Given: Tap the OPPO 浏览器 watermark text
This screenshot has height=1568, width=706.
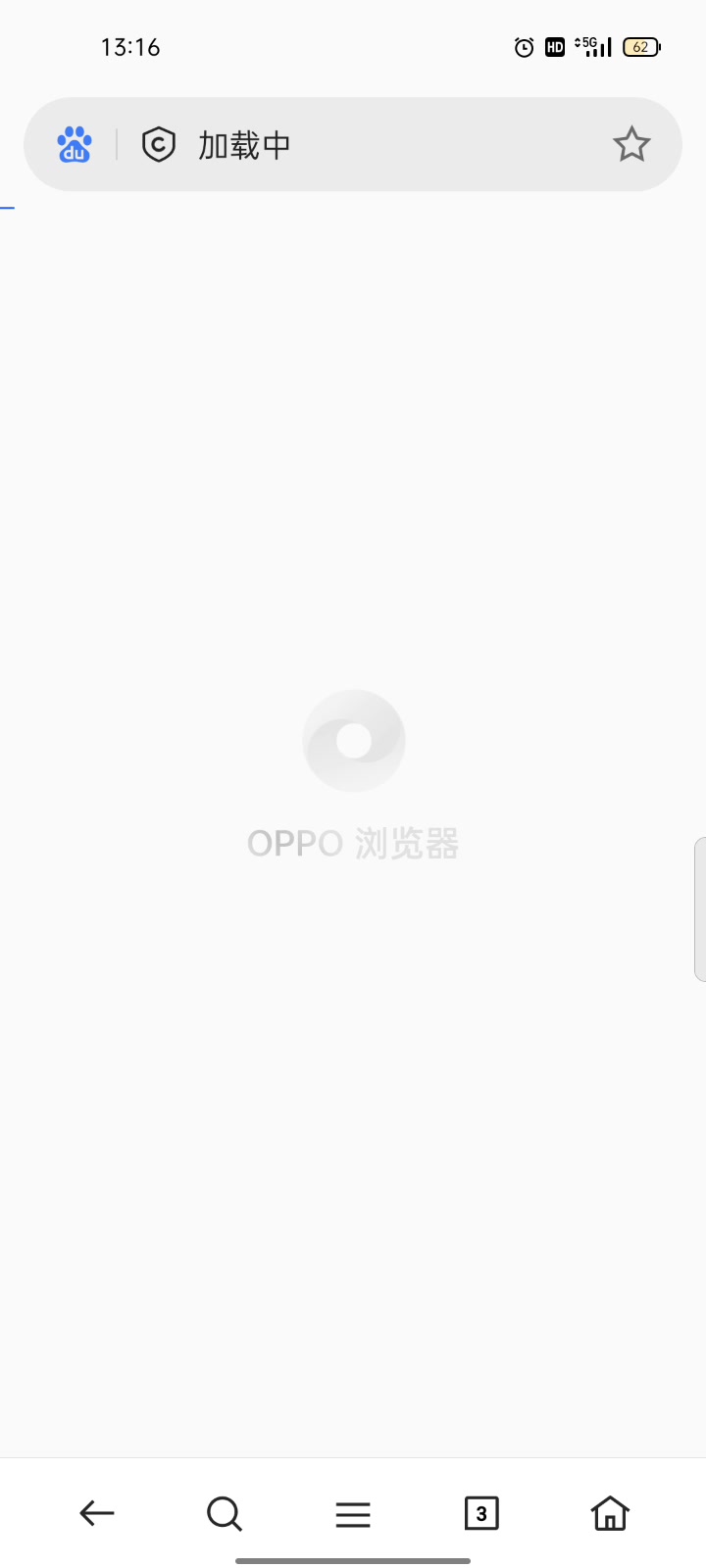Looking at the screenshot, I should pyautogui.click(x=353, y=843).
